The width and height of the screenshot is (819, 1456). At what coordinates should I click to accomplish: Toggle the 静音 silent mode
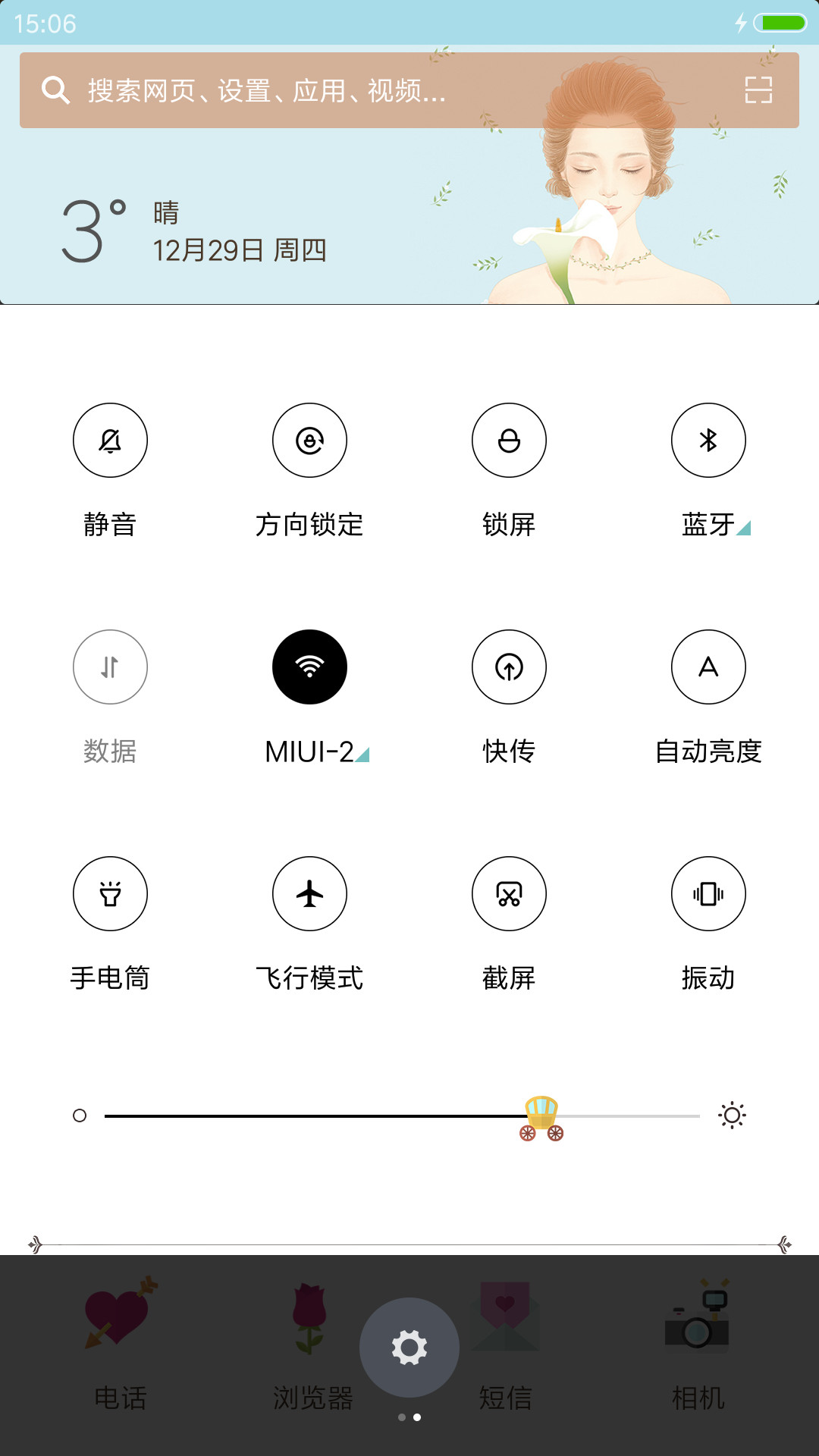[110, 440]
